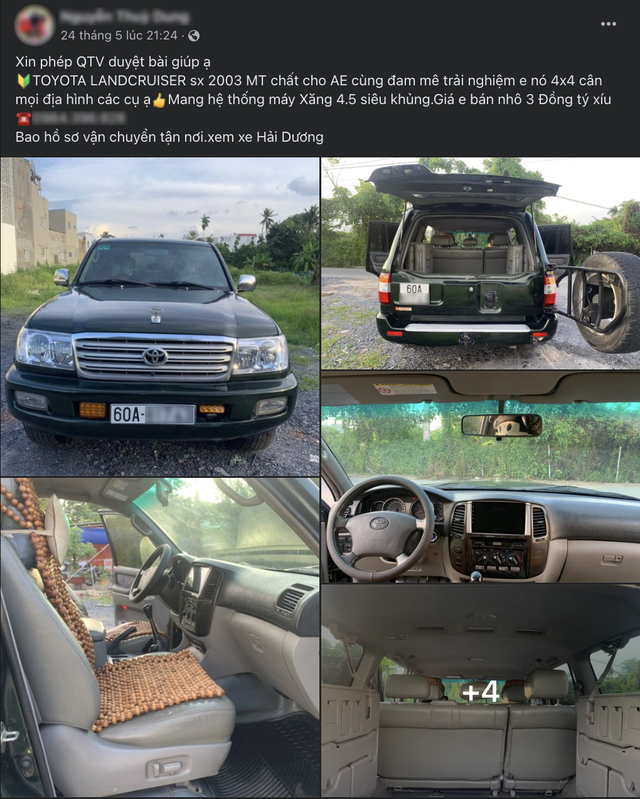Screen dimensions: 640x799
Task: Call the blurred phone number in the post
Action: coord(70,119)
